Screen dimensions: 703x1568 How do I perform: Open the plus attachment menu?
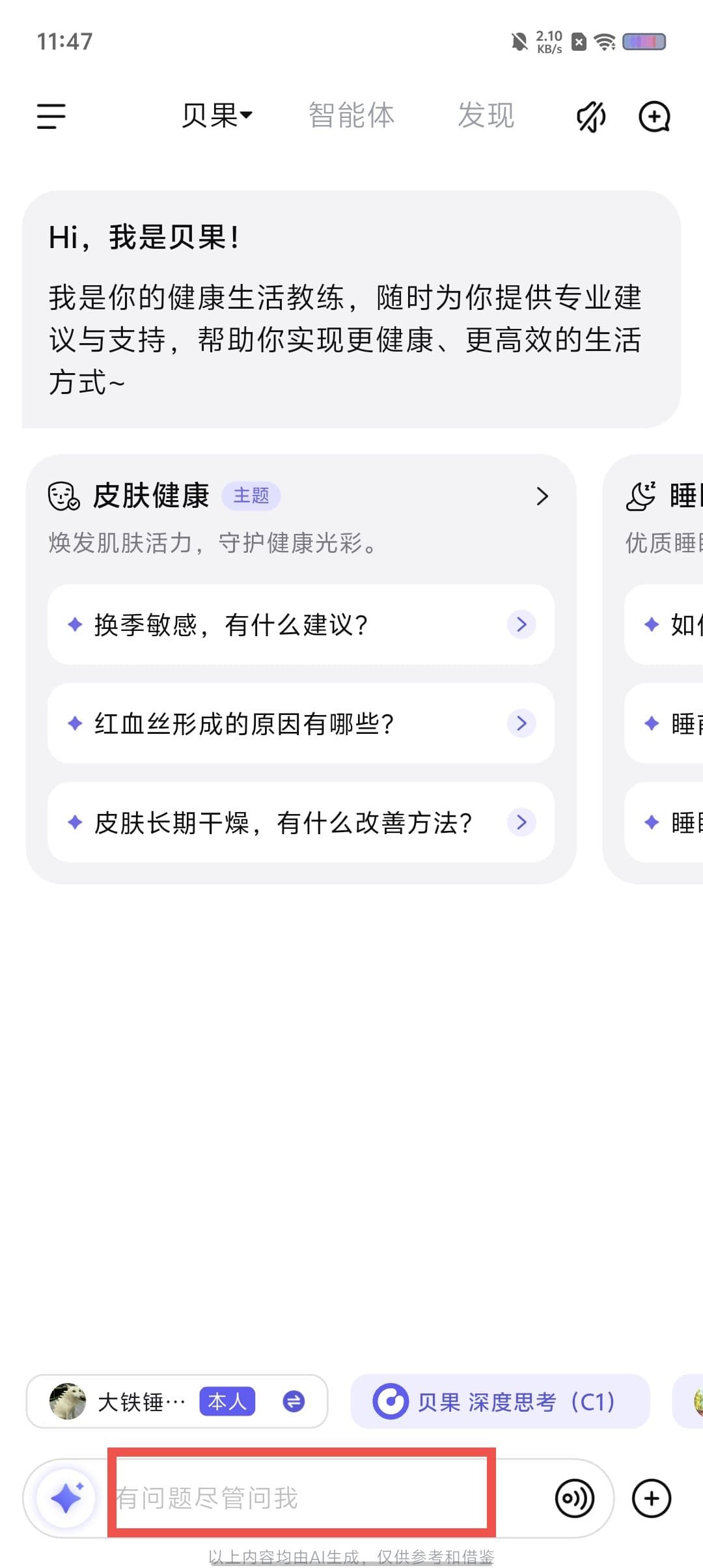click(651, 1498)
